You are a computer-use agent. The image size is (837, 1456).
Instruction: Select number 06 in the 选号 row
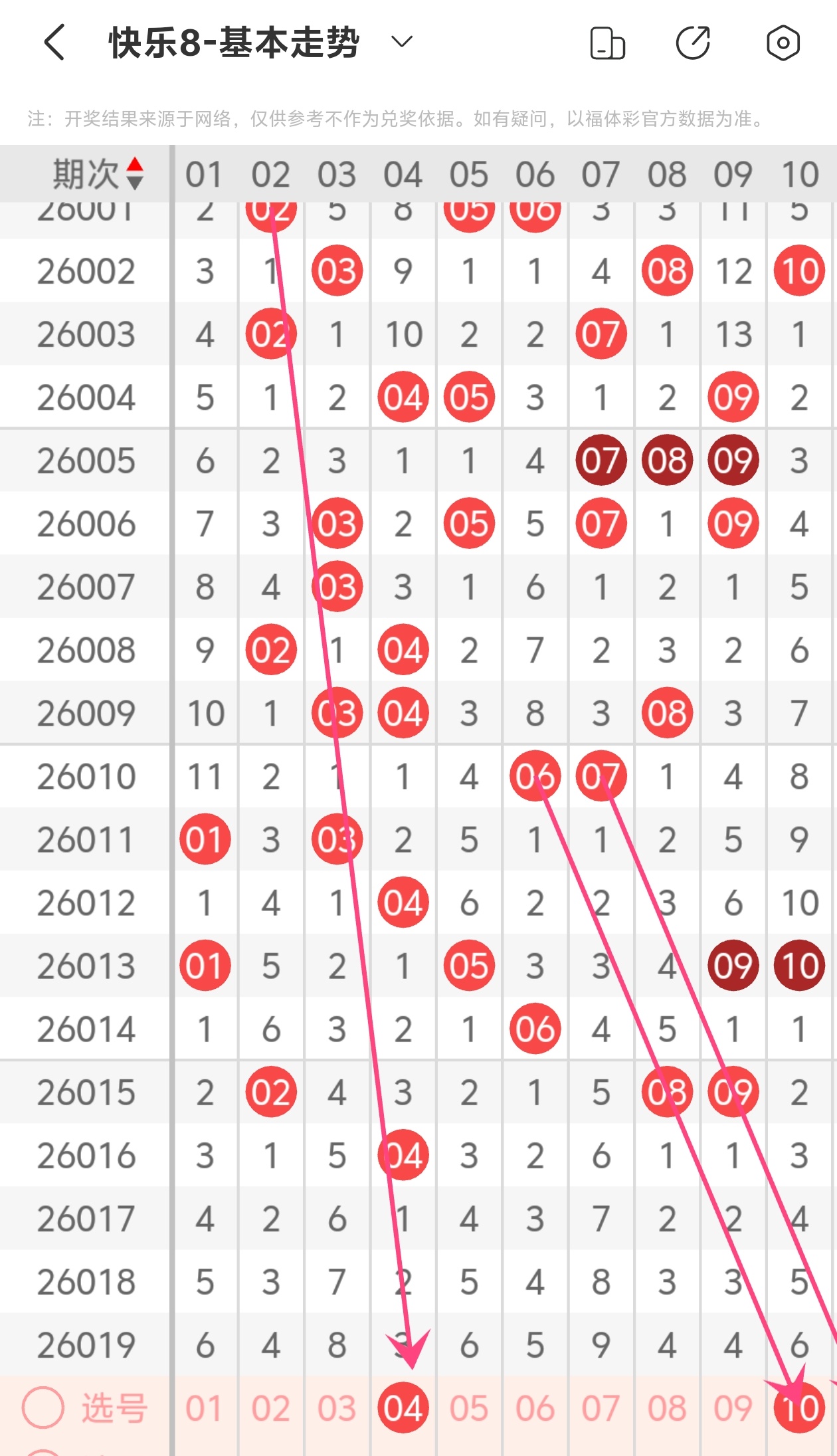(535, 1407)
